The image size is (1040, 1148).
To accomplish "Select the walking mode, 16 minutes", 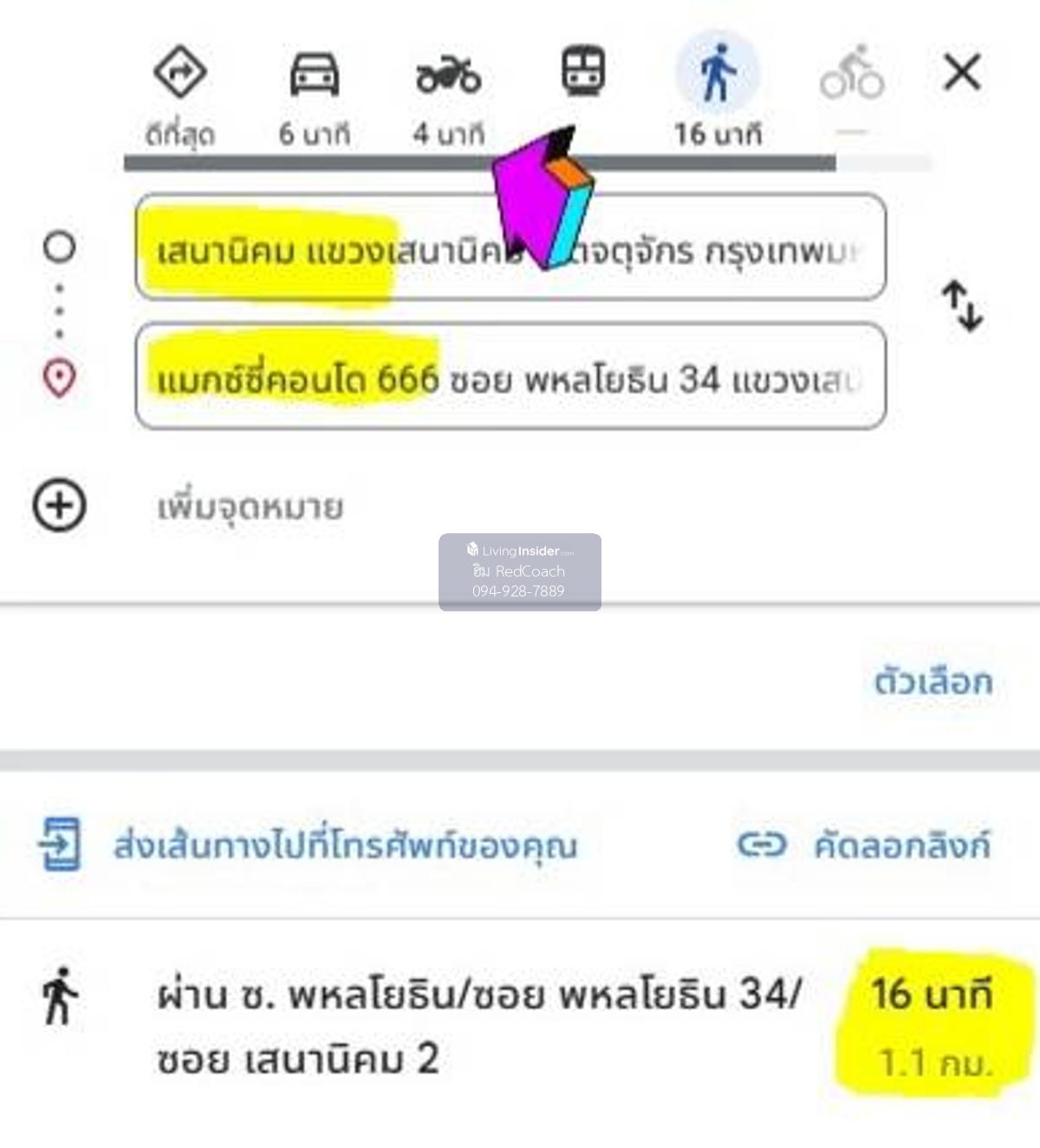I will pos(718,94).
